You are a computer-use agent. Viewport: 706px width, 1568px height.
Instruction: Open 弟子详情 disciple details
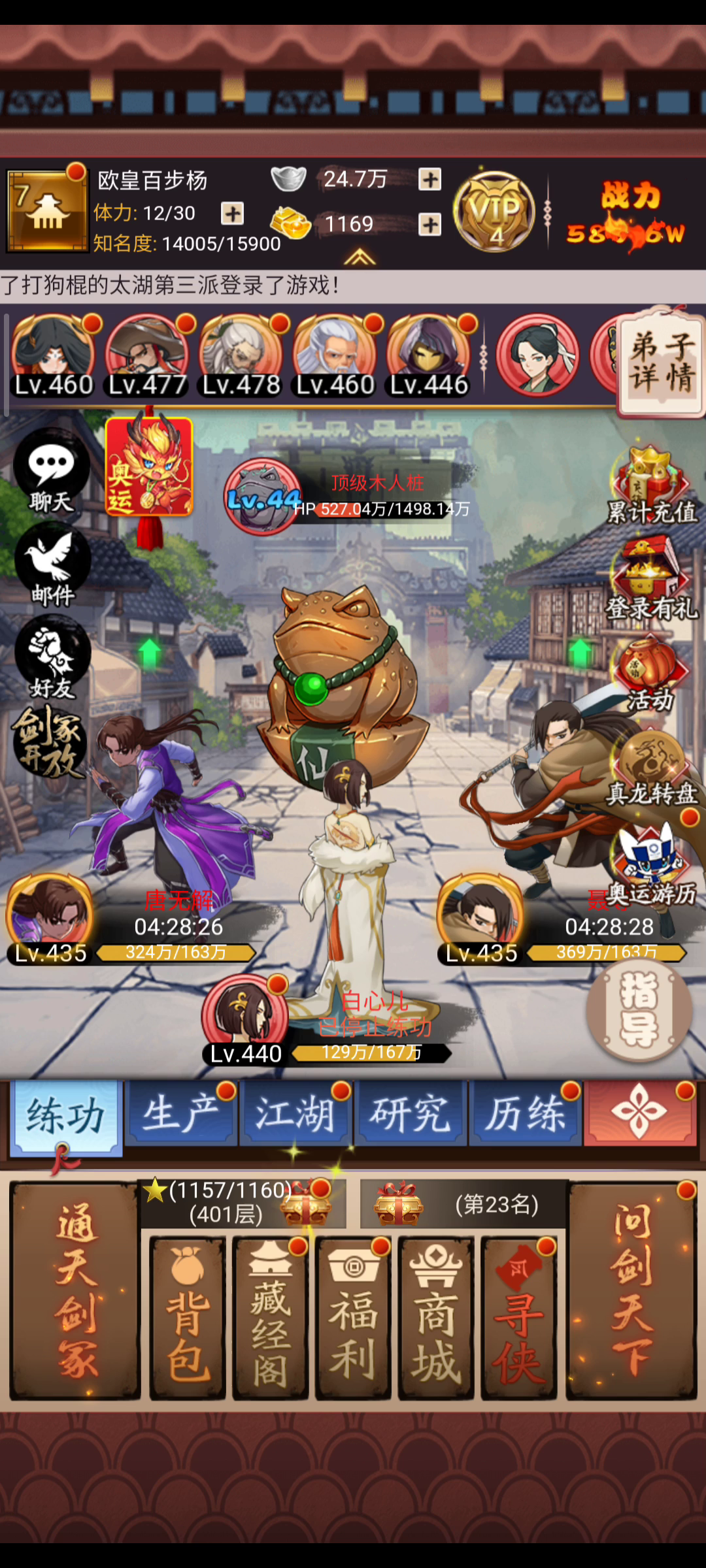coord(661,361)
